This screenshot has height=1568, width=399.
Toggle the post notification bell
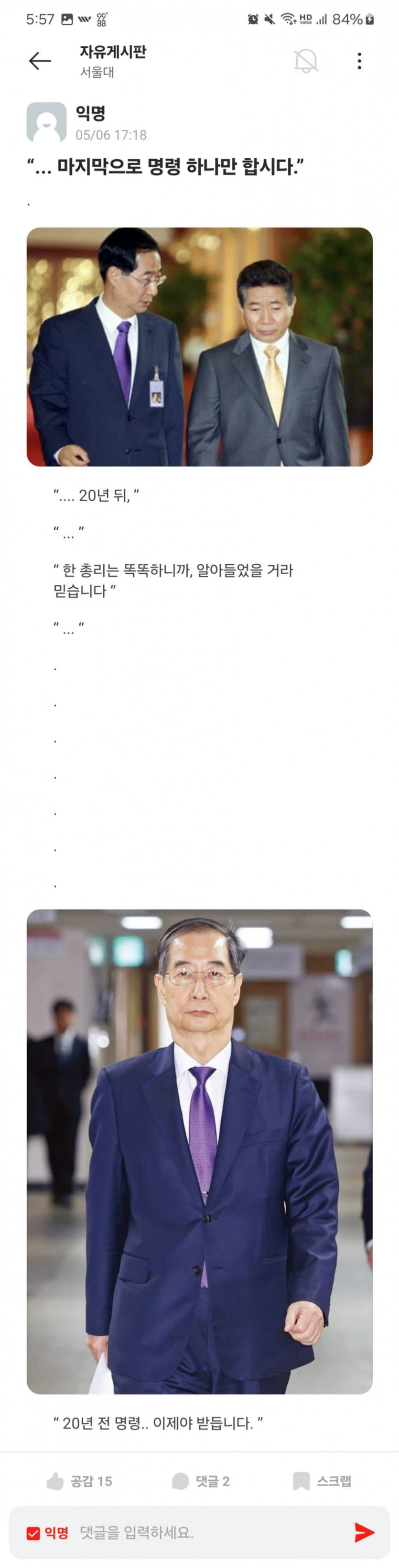pos(306,61)
